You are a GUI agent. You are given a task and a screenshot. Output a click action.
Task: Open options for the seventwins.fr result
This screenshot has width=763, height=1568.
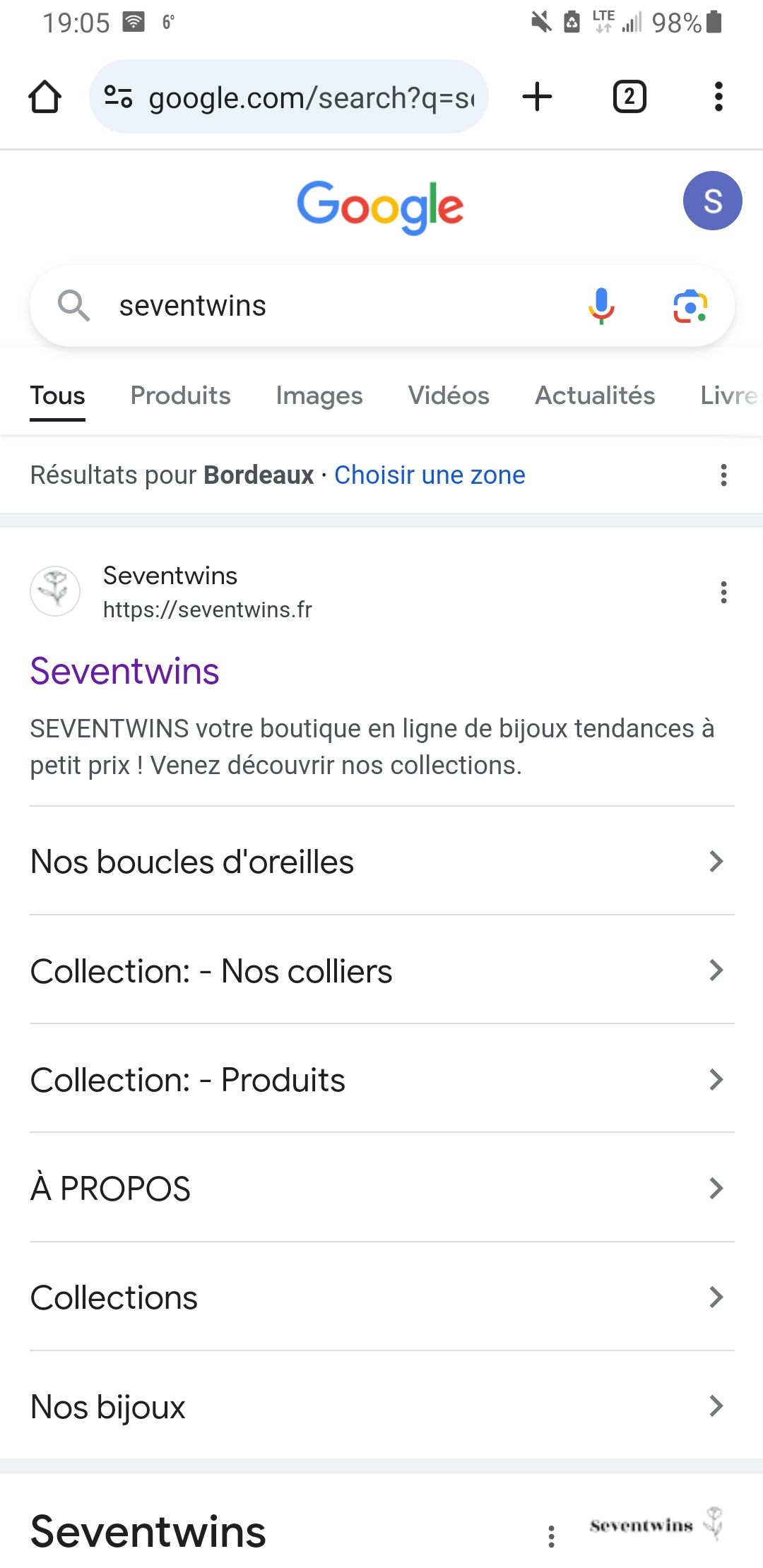pos(723,592)
